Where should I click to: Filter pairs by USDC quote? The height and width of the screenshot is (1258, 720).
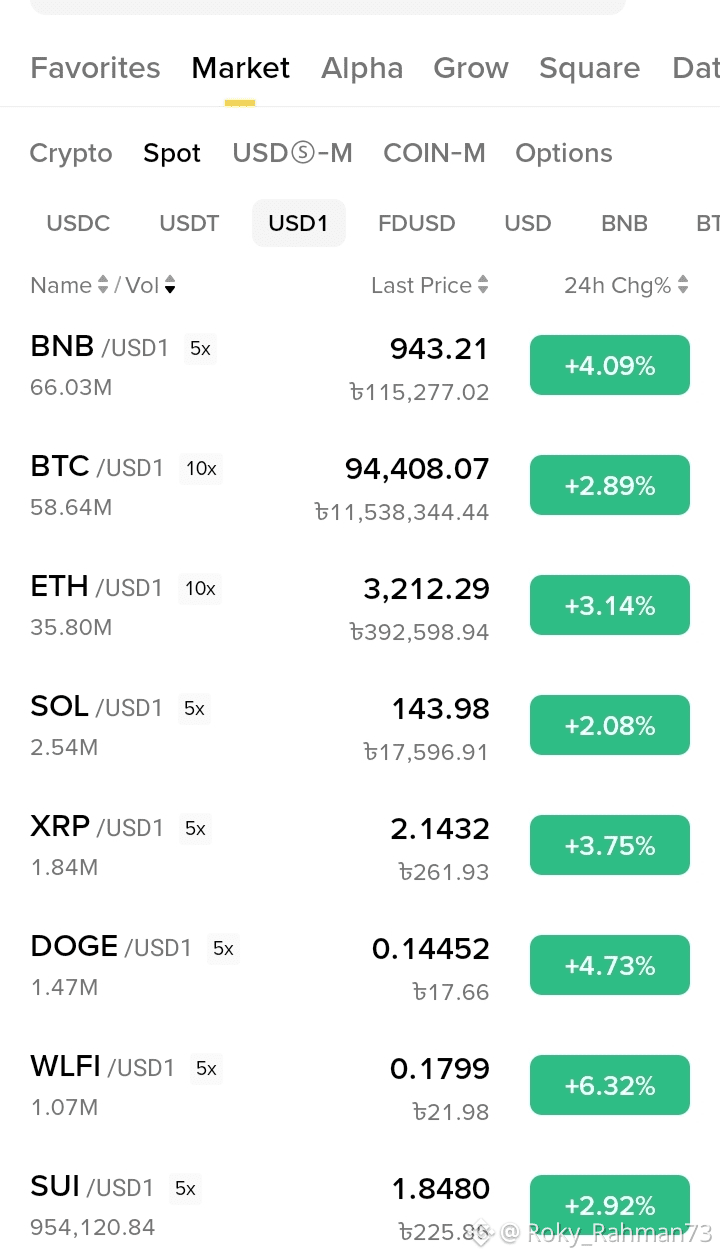(x=78, y=223)
